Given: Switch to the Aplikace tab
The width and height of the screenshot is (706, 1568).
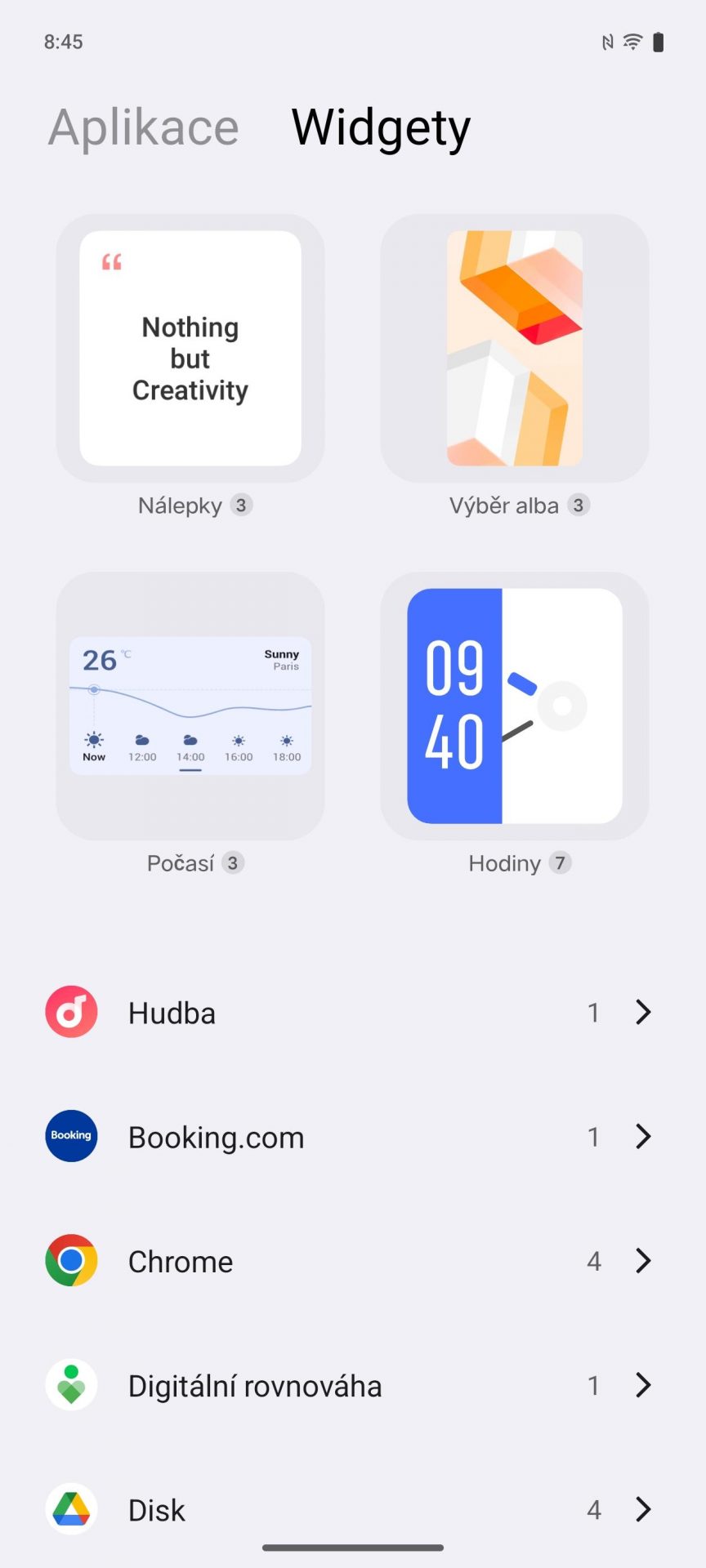Looking at the screenshot, I should [x=144, y=127].
